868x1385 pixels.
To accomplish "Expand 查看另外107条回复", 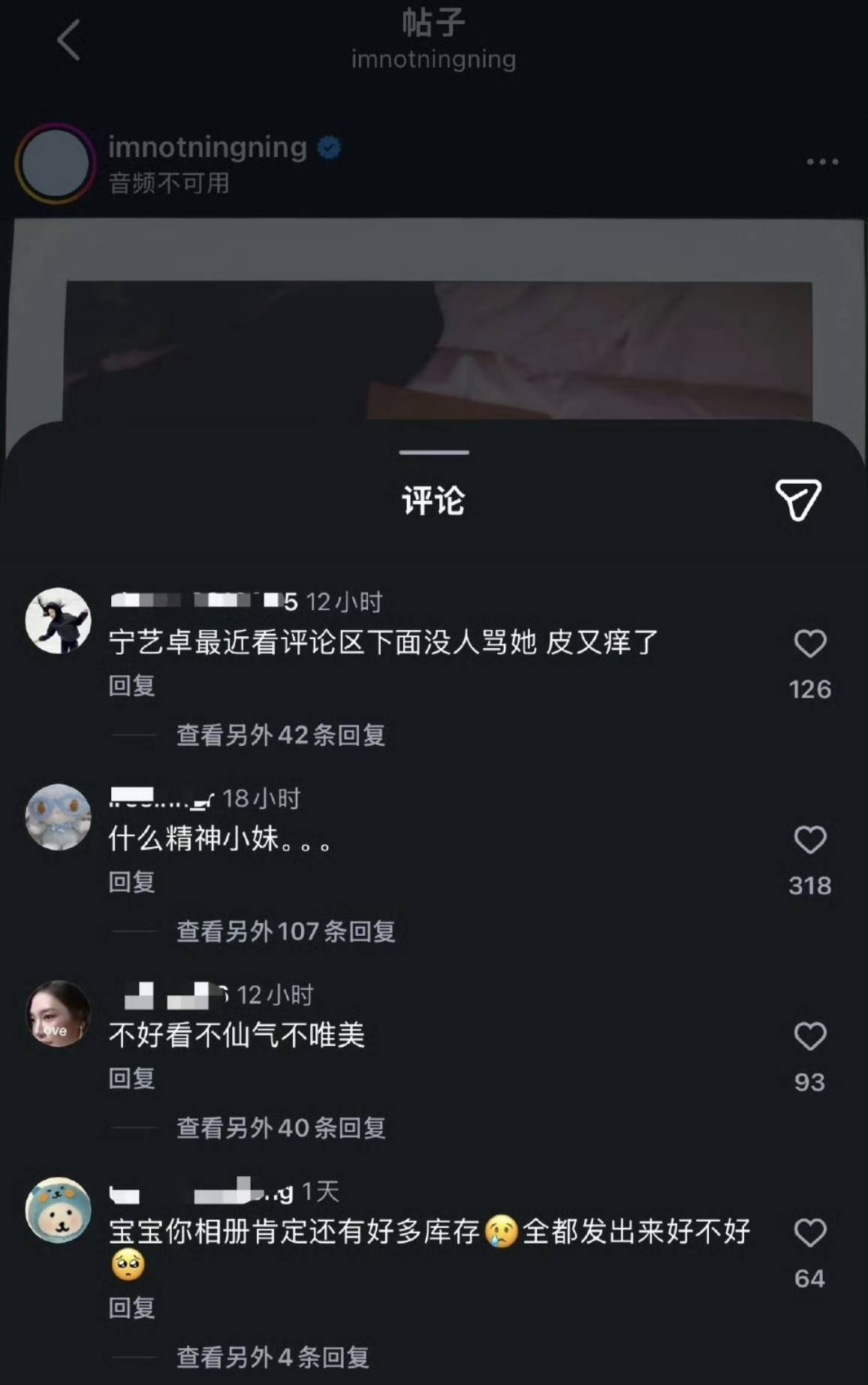I will (285, 931).
